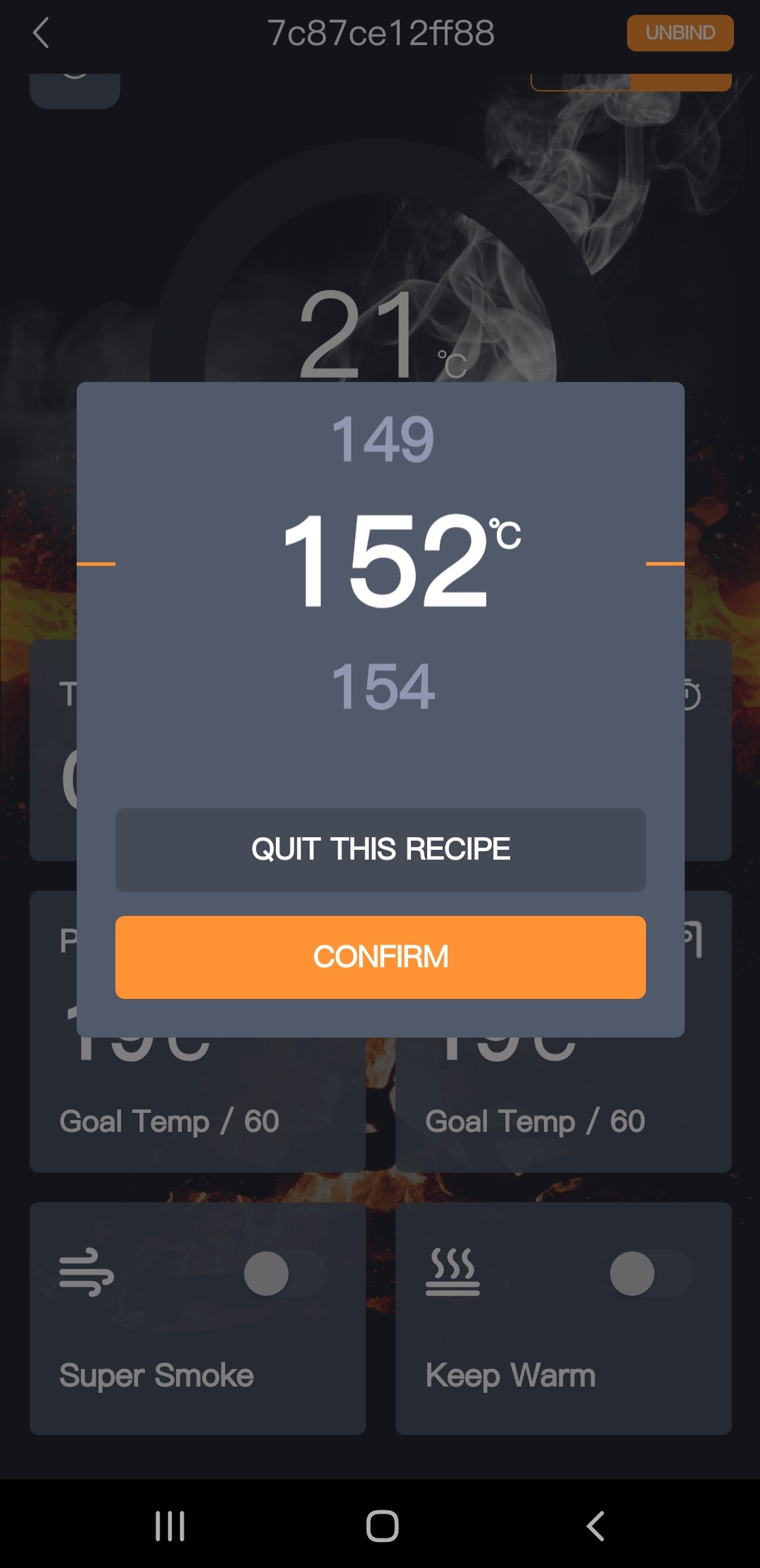The image size is (760, 1568).
Task: Tap Quit This Recipe button
Action: click(x=380, y=850)
